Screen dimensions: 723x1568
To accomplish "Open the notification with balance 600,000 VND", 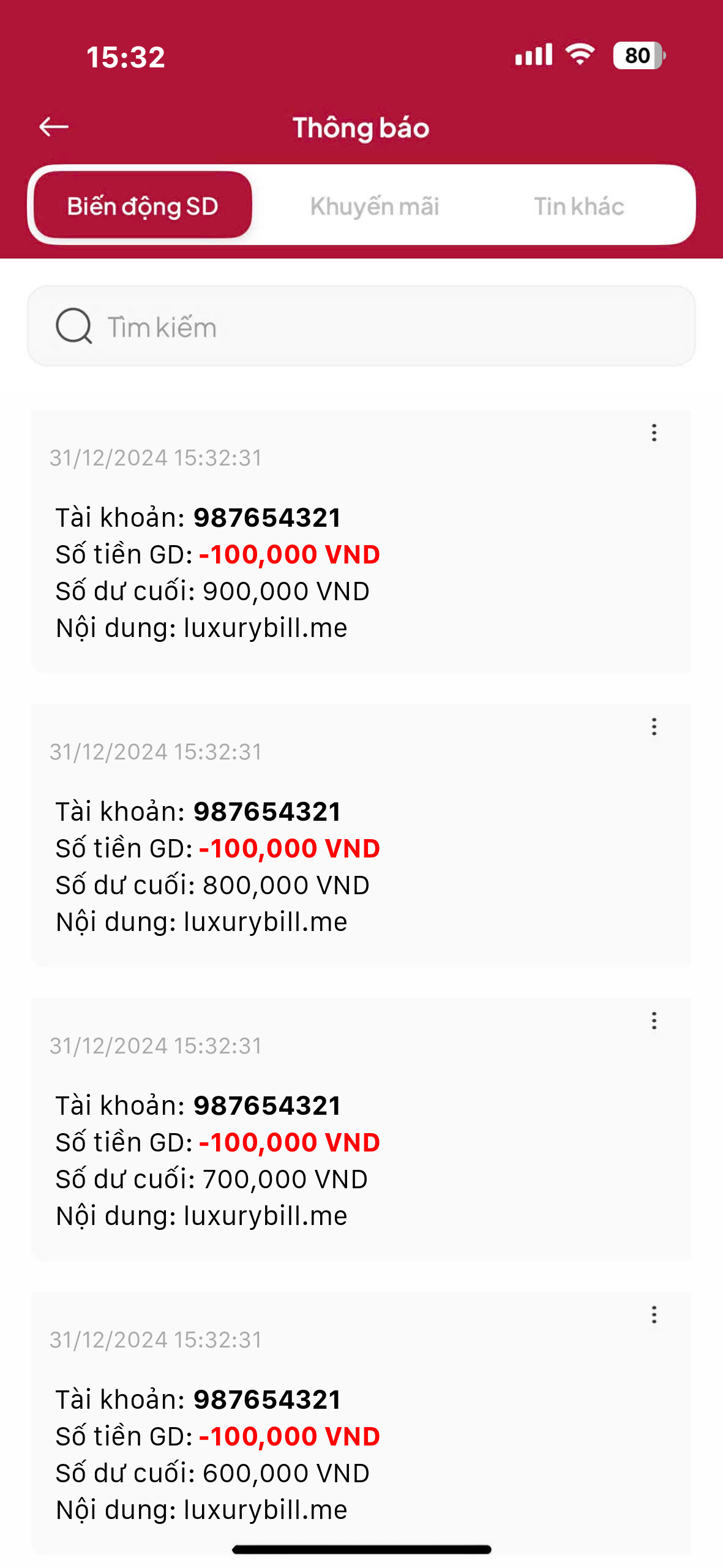I will coord(361,1455).
